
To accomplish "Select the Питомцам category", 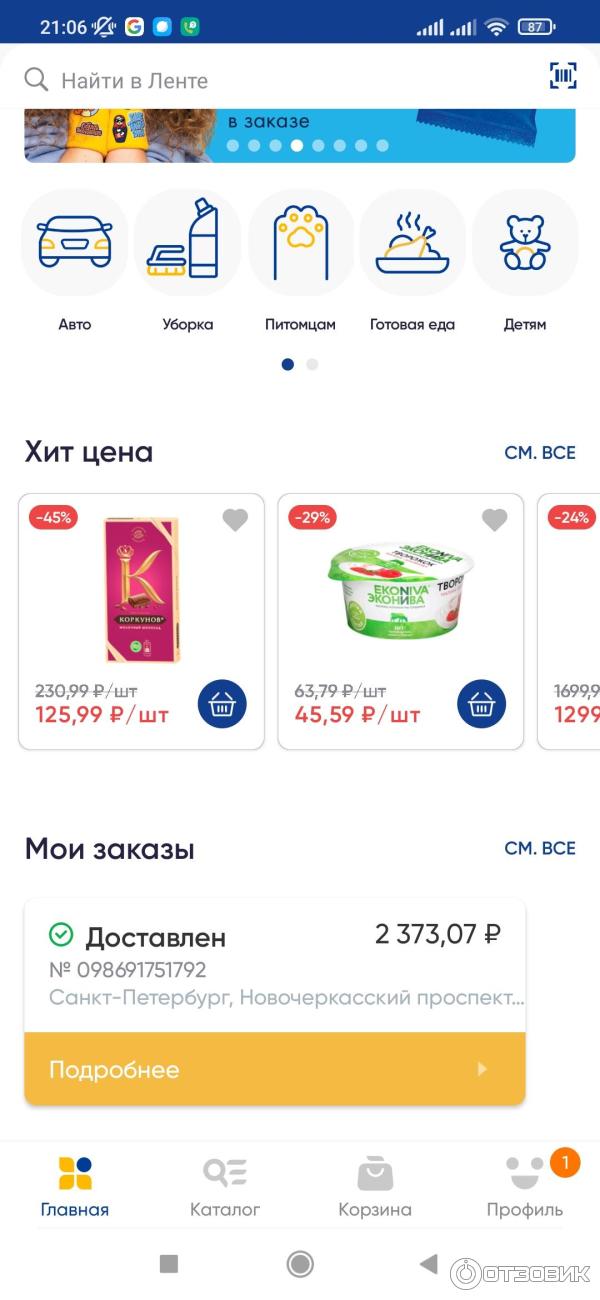I will 300,243.
